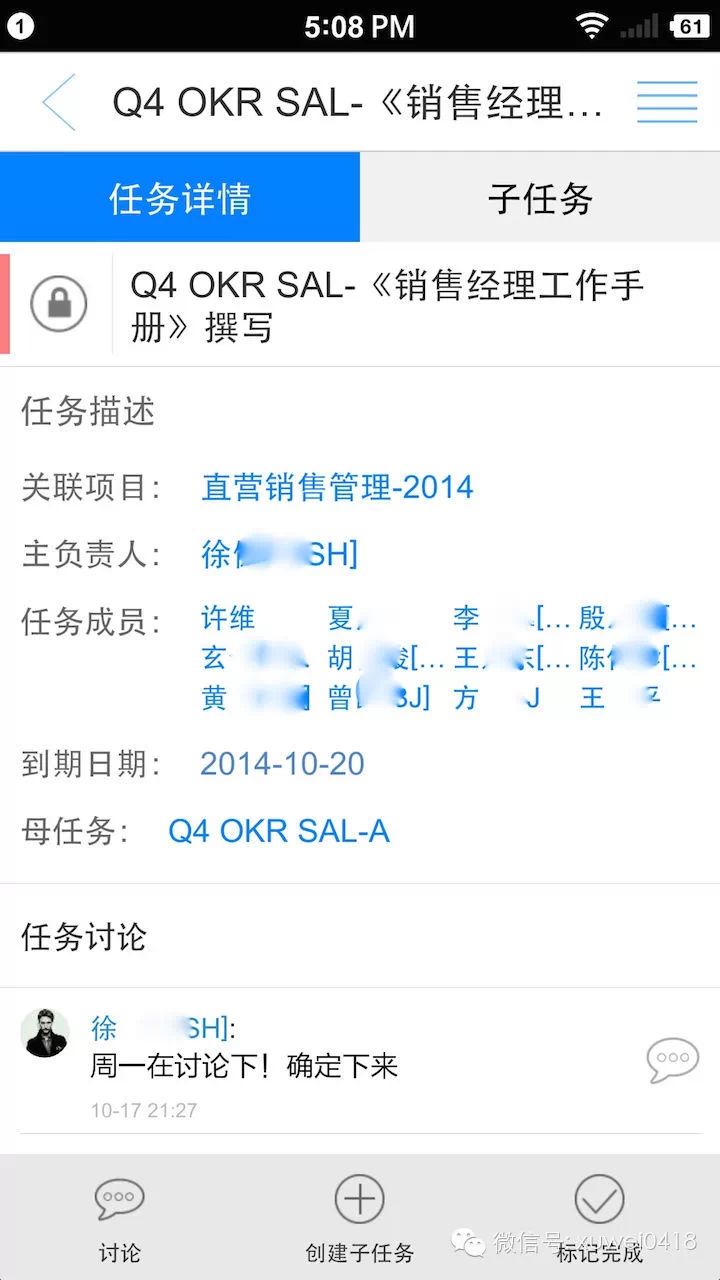Reply via the comment bubble icon
Image resolution: width=720 pixels, height=1280 pixels.
point(672,1060)
